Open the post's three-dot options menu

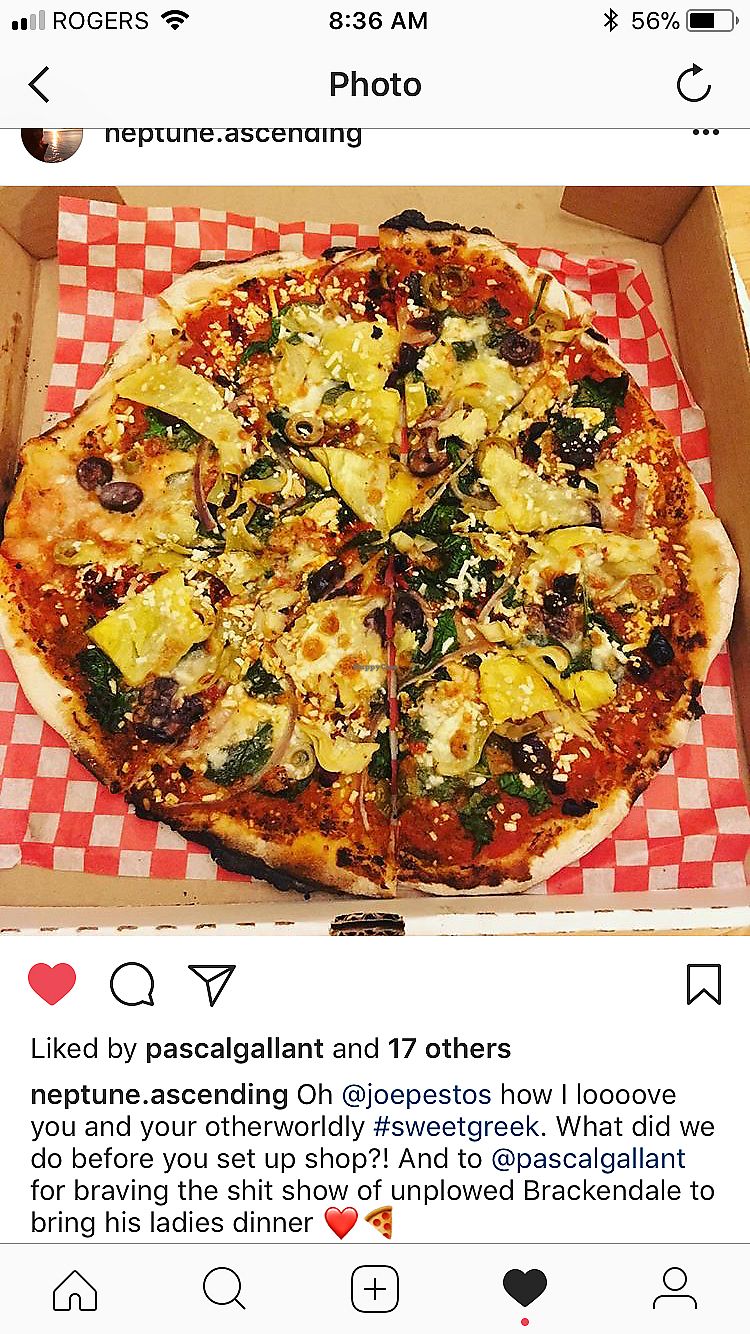coord(705,134)
